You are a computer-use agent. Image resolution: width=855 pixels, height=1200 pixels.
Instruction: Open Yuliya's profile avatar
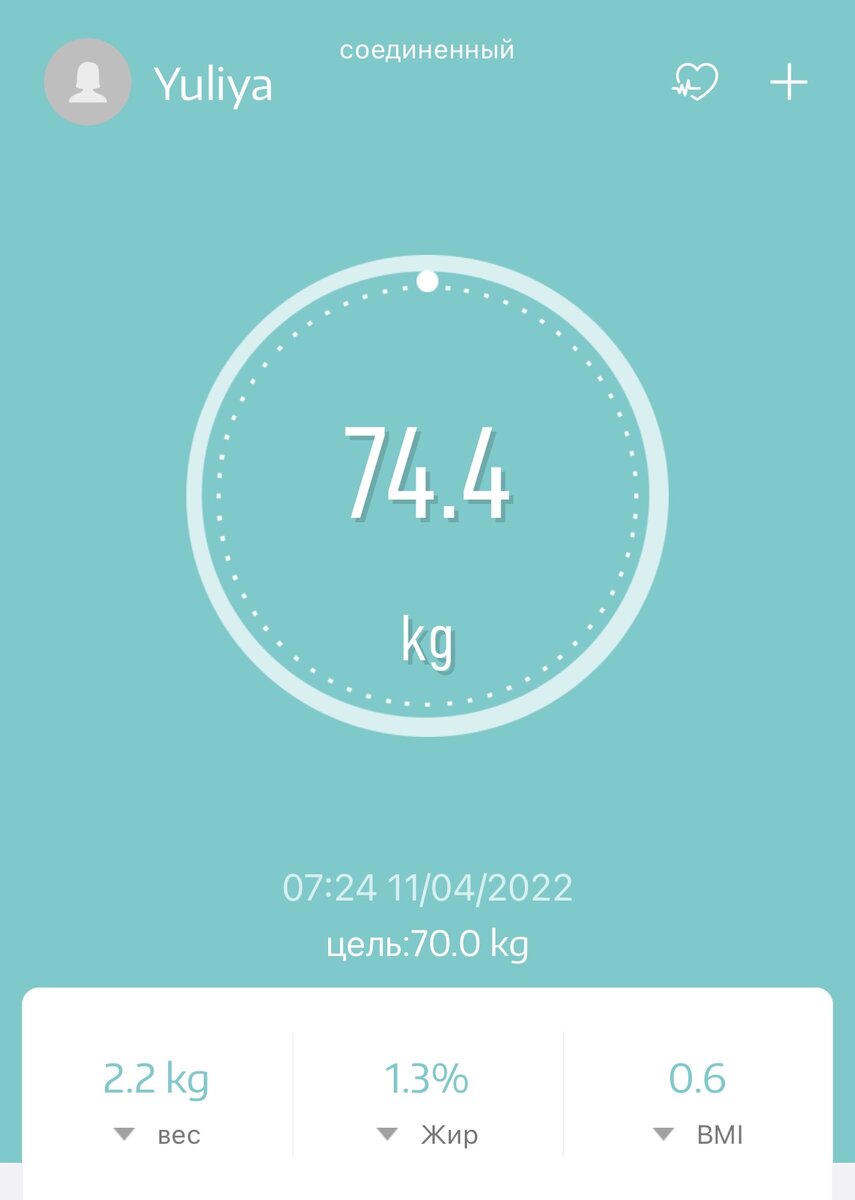coord(88,82)
